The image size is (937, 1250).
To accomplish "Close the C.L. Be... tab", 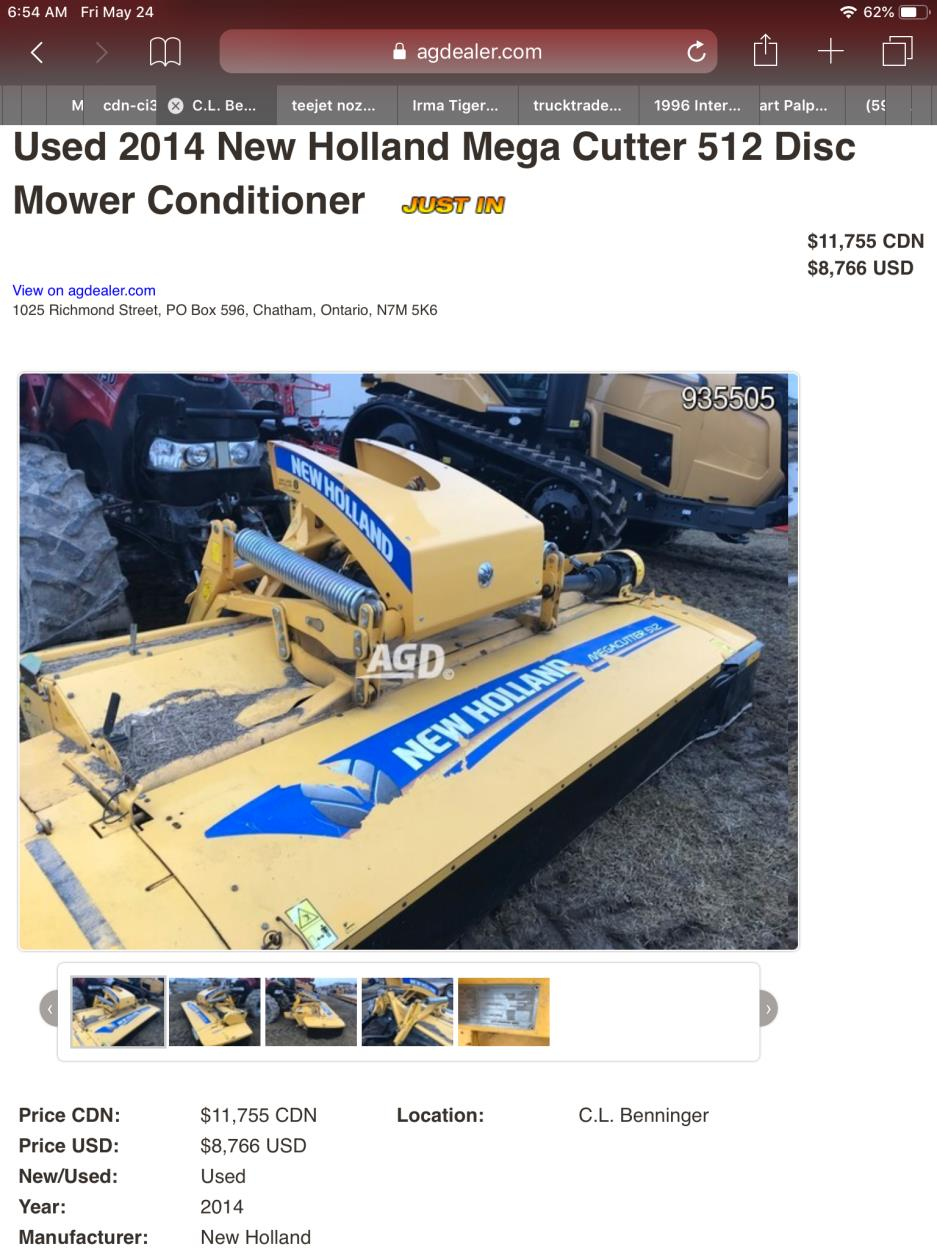I will click(x=176, y=105).
